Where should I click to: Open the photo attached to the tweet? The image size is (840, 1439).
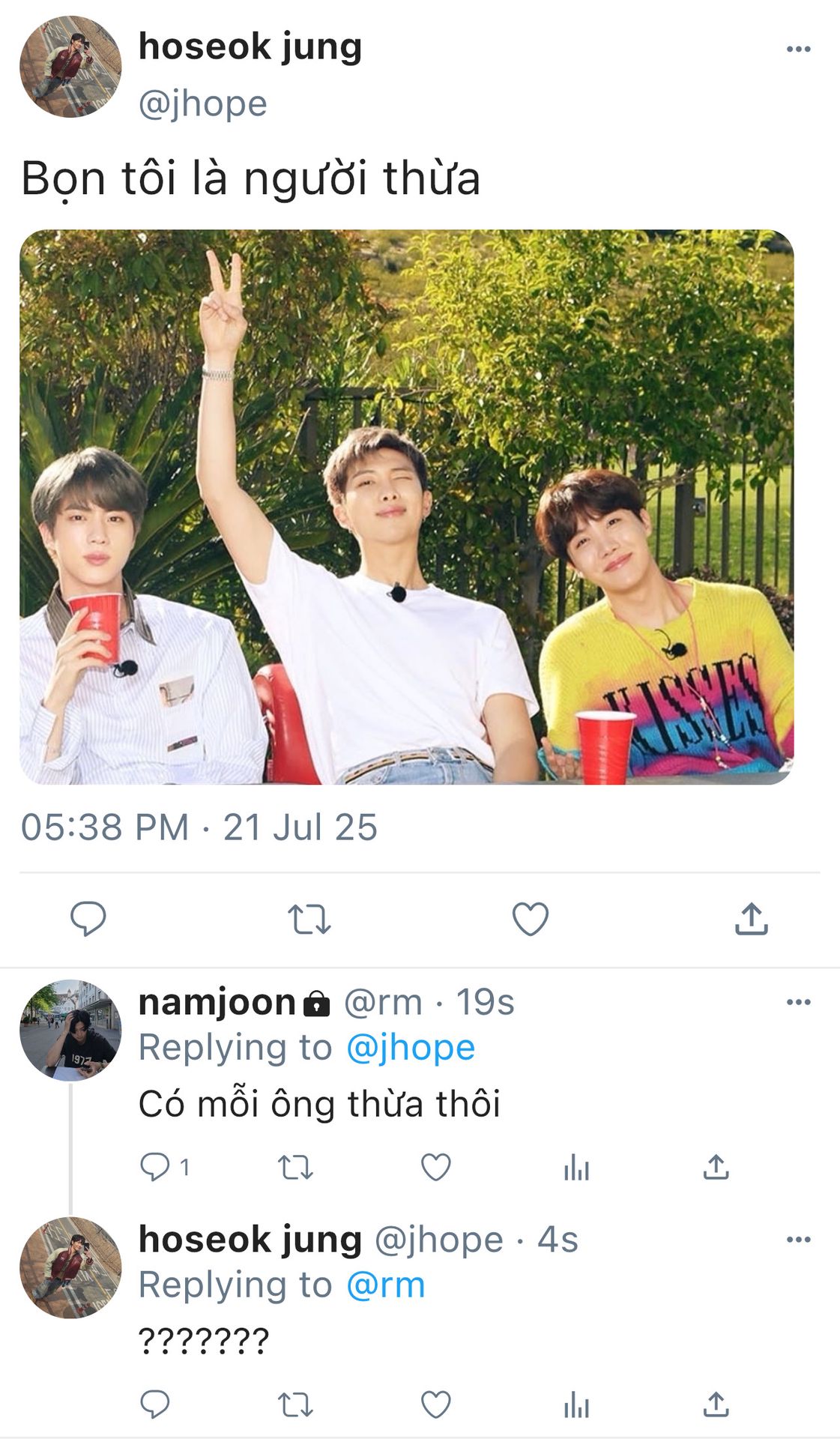[406, 507]
